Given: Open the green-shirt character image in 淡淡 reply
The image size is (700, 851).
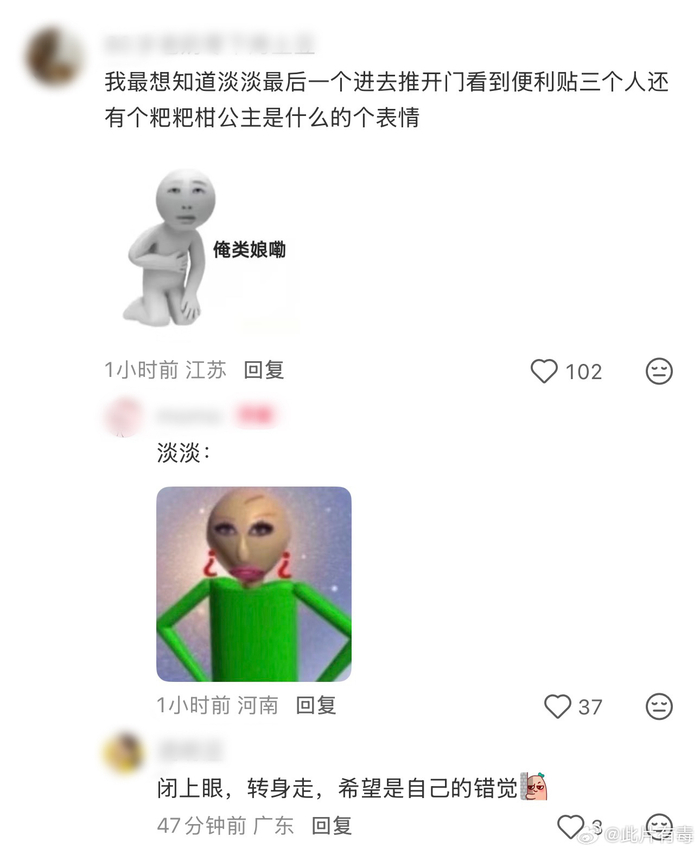Looking at the screenshot, I should pyautogui.click(x=254, y=584).
